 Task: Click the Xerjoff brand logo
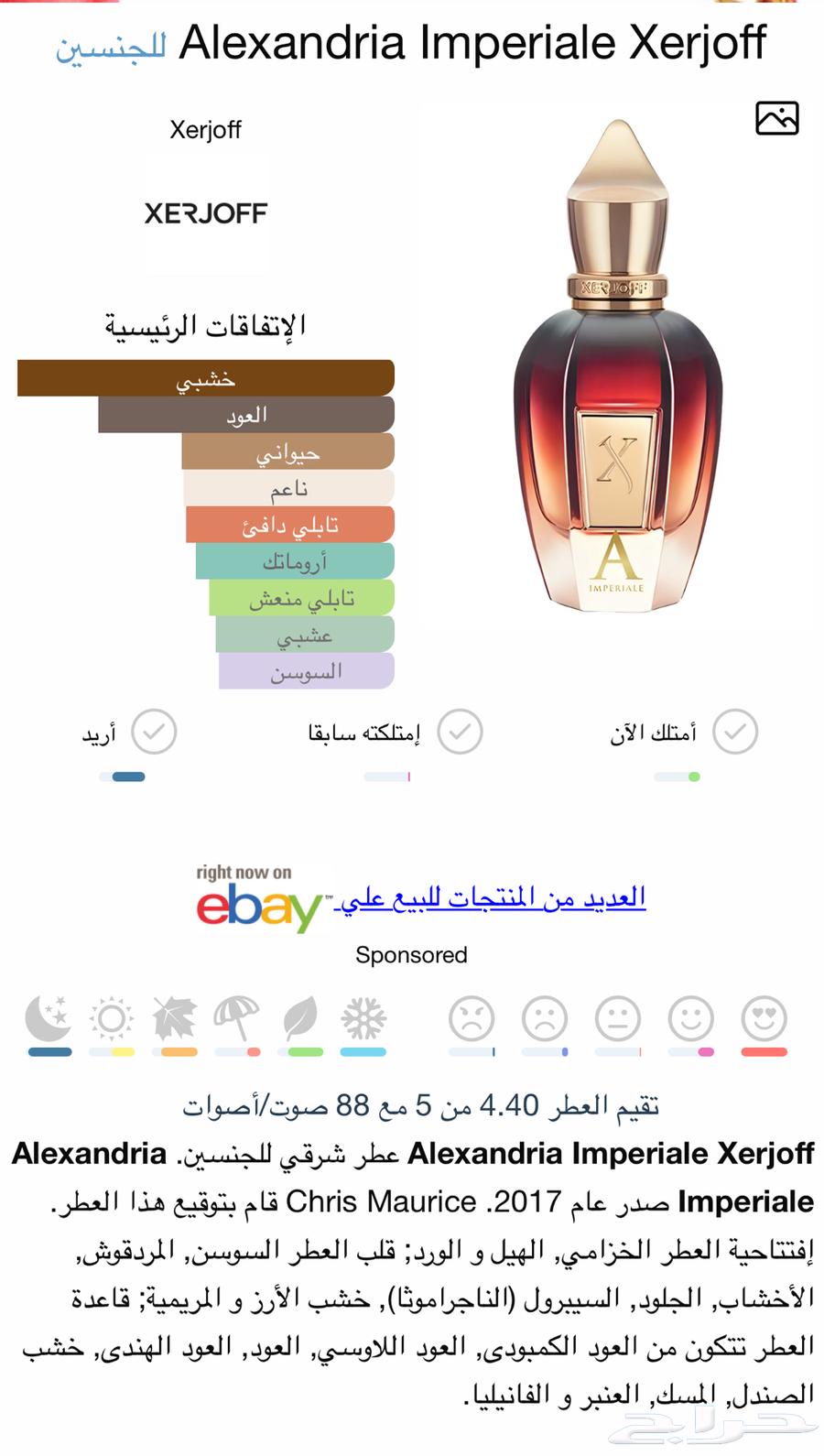pyautogui.click(x=205, y=214)
